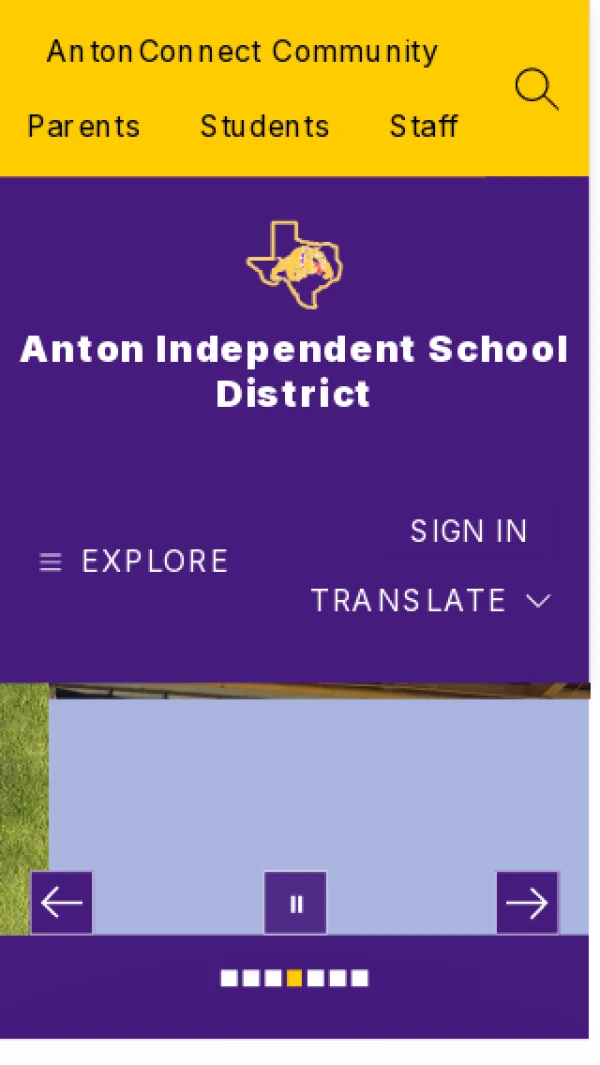Go to the Community page

(355, 51)
